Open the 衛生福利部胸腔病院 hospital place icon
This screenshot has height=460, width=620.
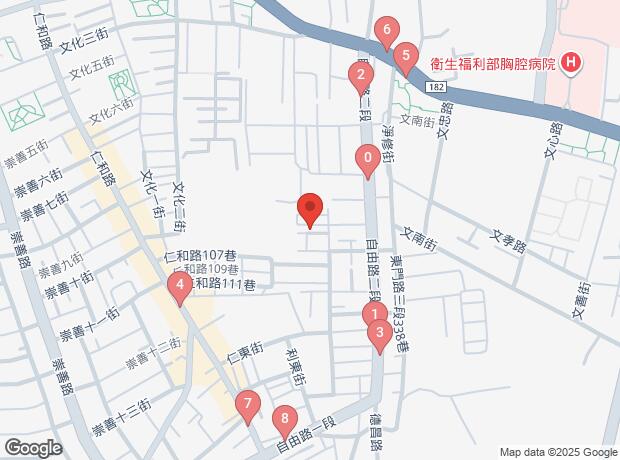pyautogui.click(x=570, y=62)
